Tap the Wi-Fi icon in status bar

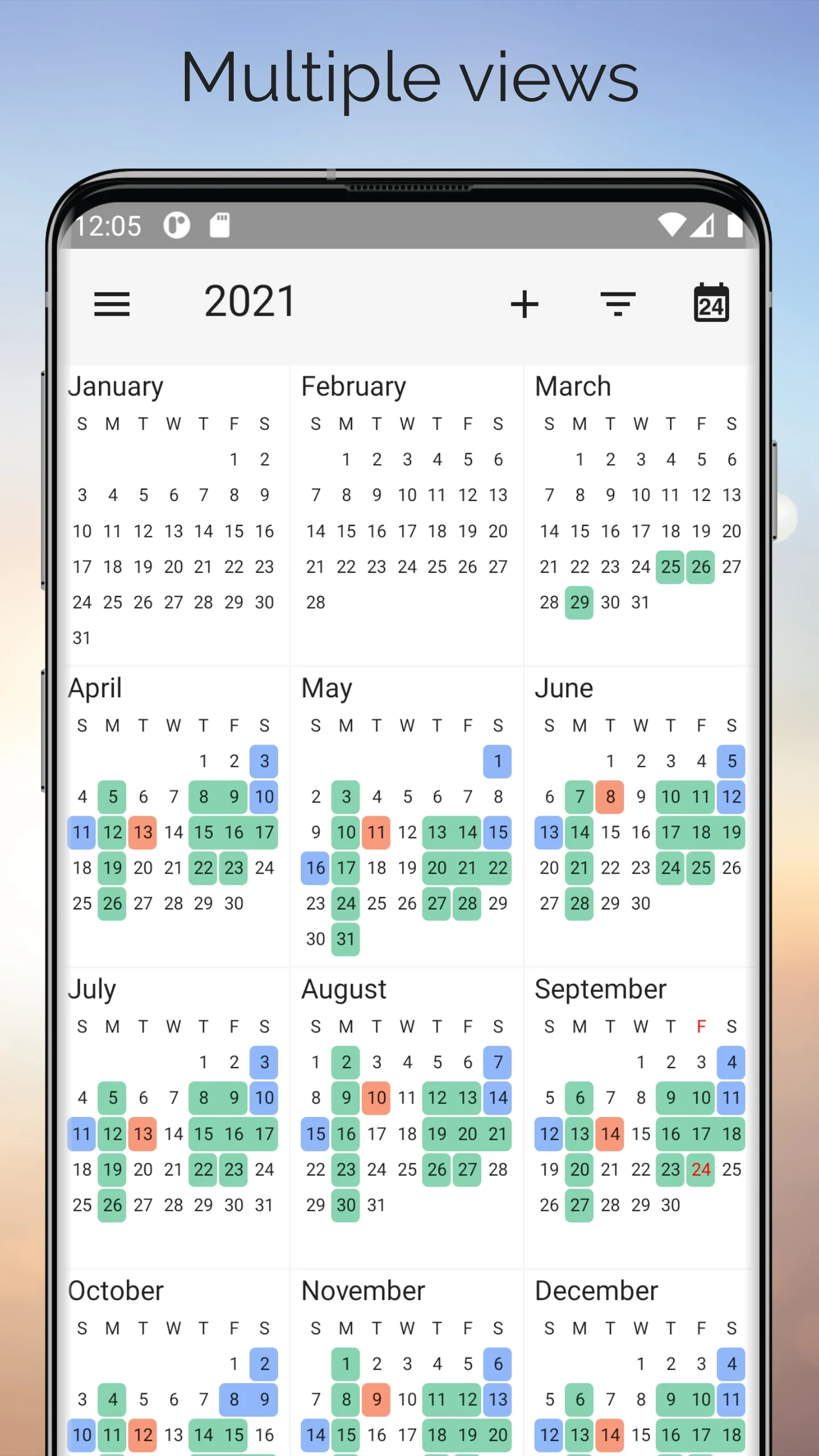pyautogui.click(x=671, y=225)
